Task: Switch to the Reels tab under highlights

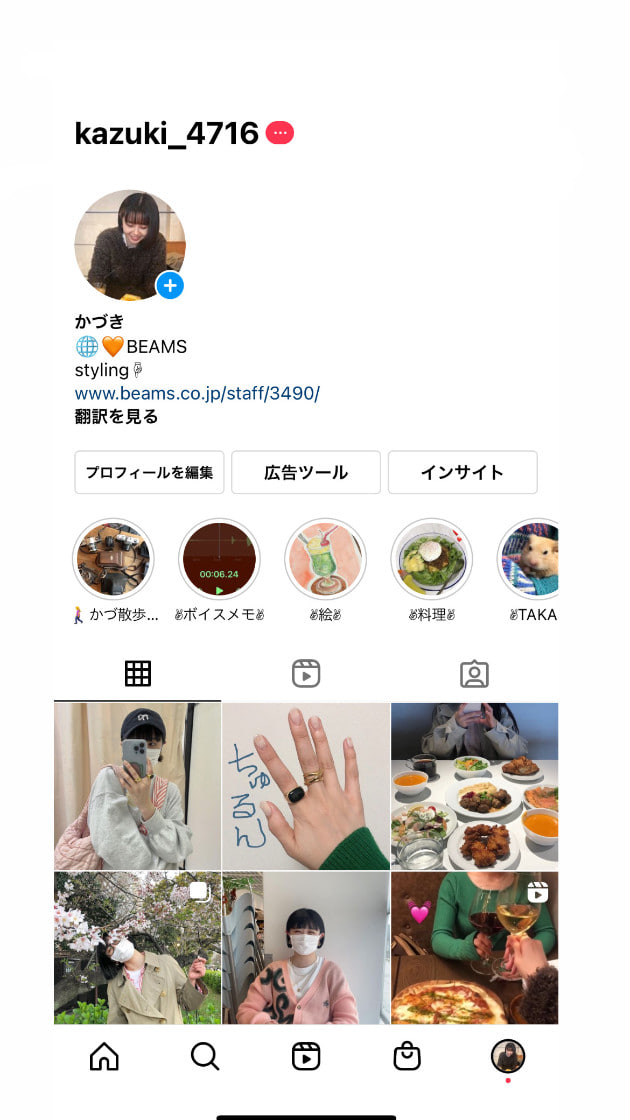Action: click(x=306, y=674)
